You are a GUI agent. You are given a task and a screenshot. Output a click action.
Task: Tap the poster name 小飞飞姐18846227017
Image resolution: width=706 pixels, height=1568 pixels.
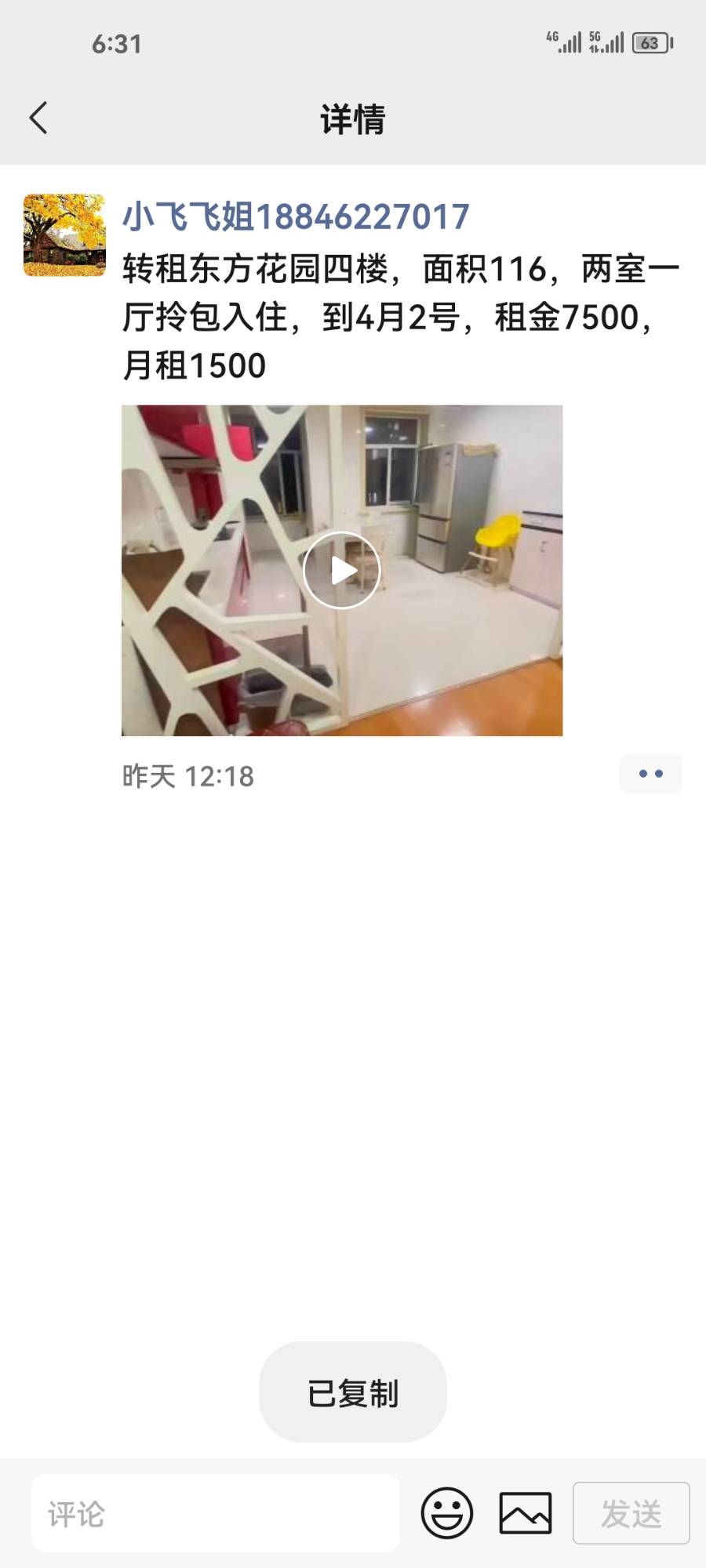pos(296,217)
